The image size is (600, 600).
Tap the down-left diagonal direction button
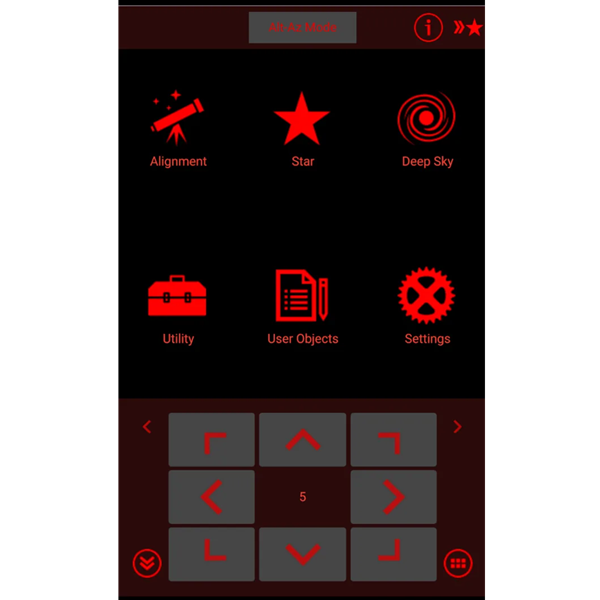pos(212,553)
